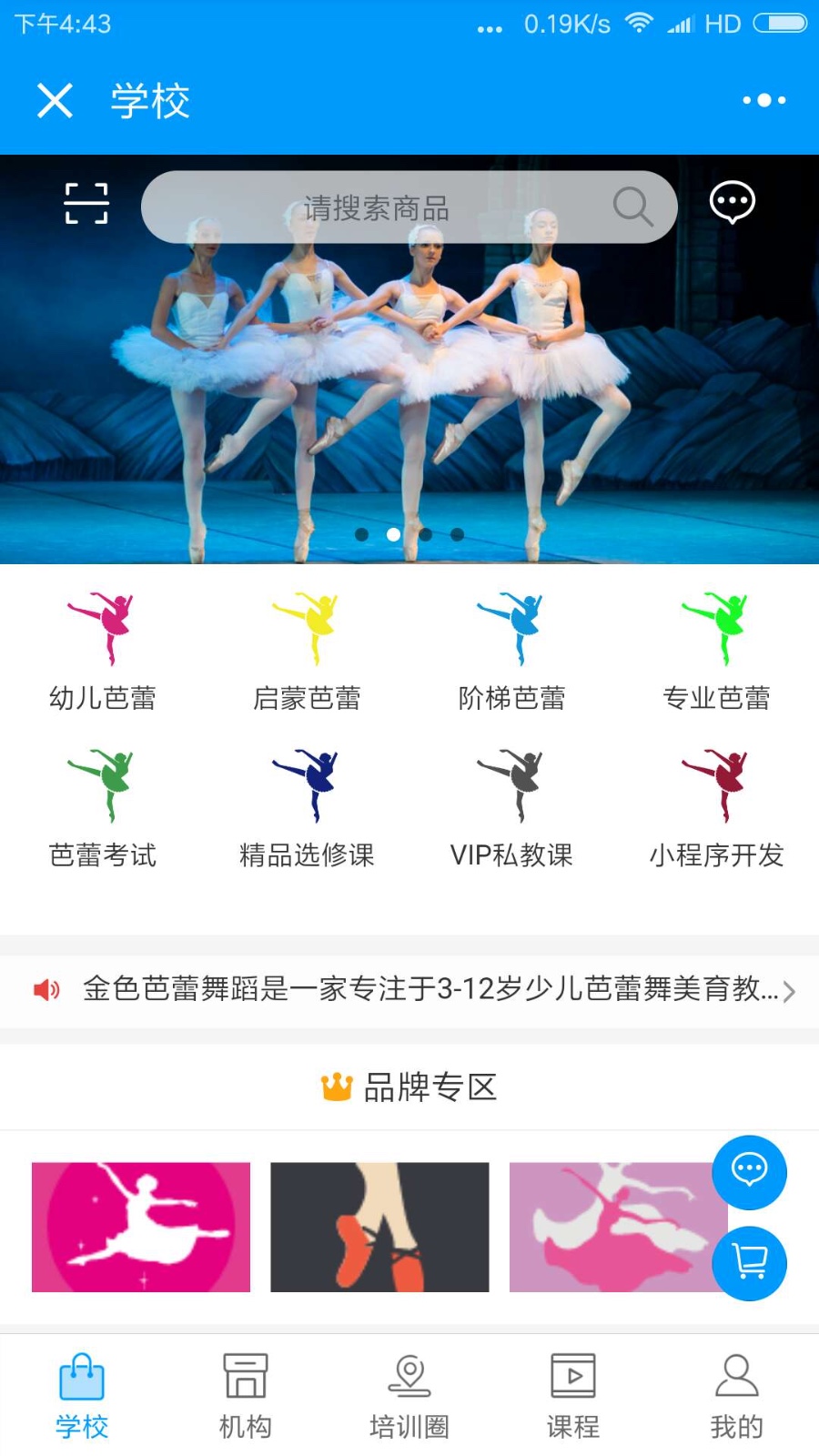Open the floating shopping cart button
Screen dimensions: 819x1456
(749, 1263)
